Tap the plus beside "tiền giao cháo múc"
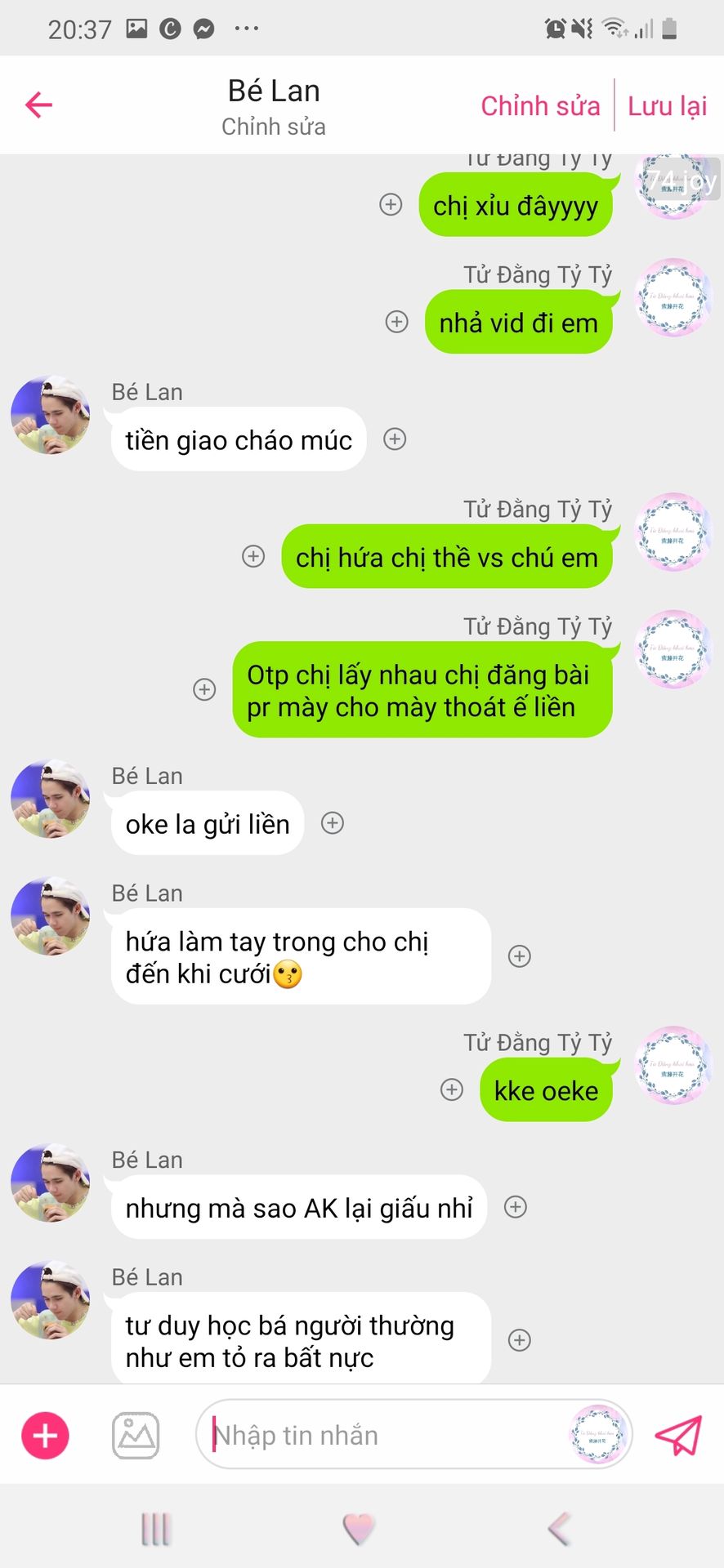The width and height of the screenshot is (724, 1568). coord(395,439)
